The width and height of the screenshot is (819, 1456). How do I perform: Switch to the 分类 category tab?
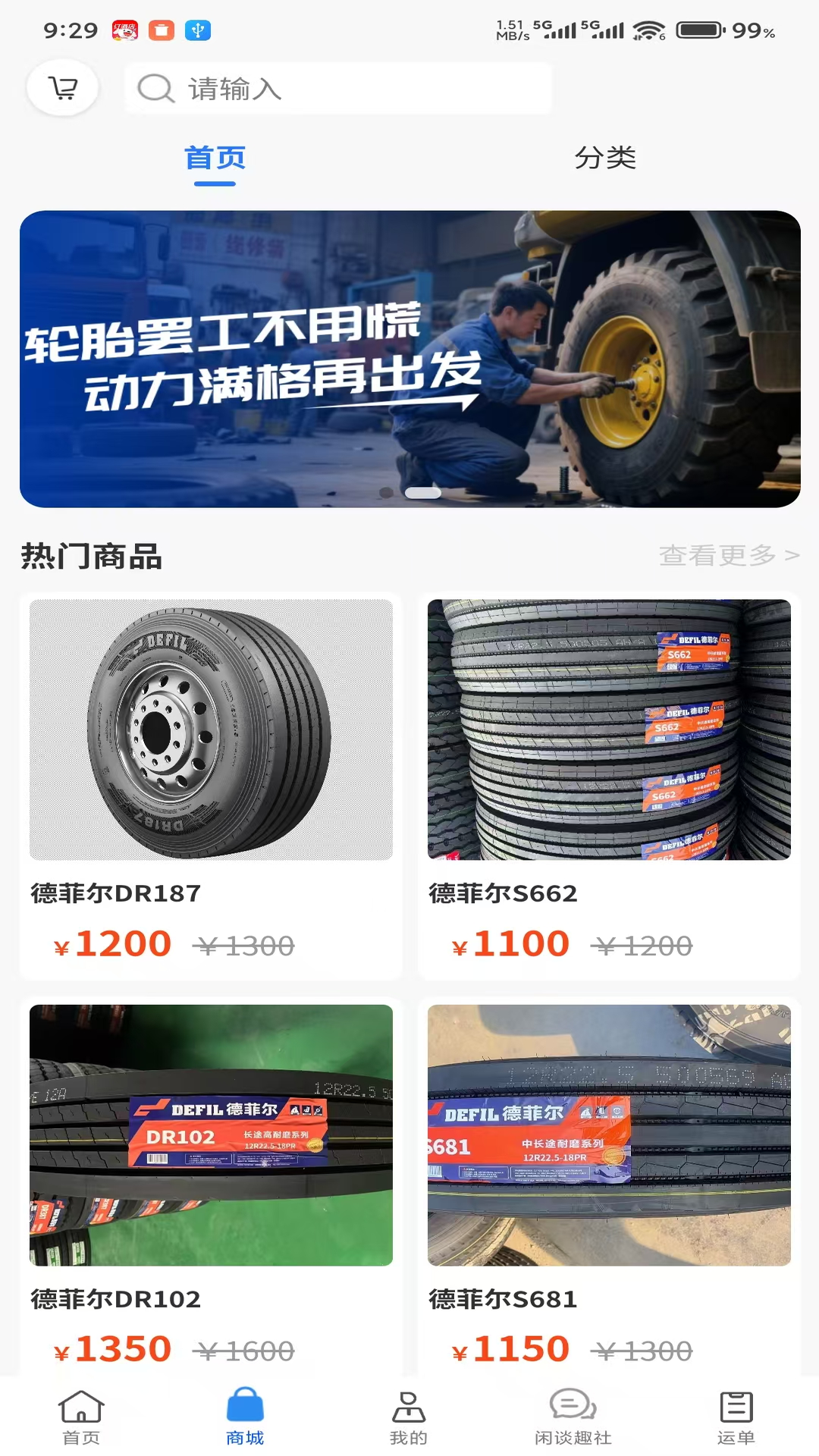point(605,158)
